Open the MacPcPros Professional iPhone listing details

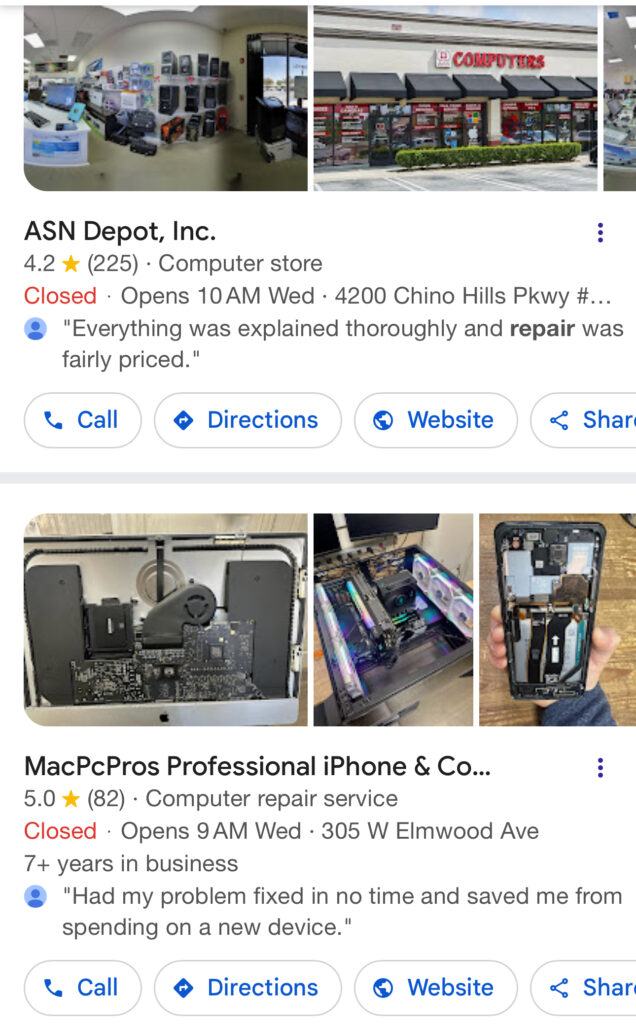coord(257,767)
